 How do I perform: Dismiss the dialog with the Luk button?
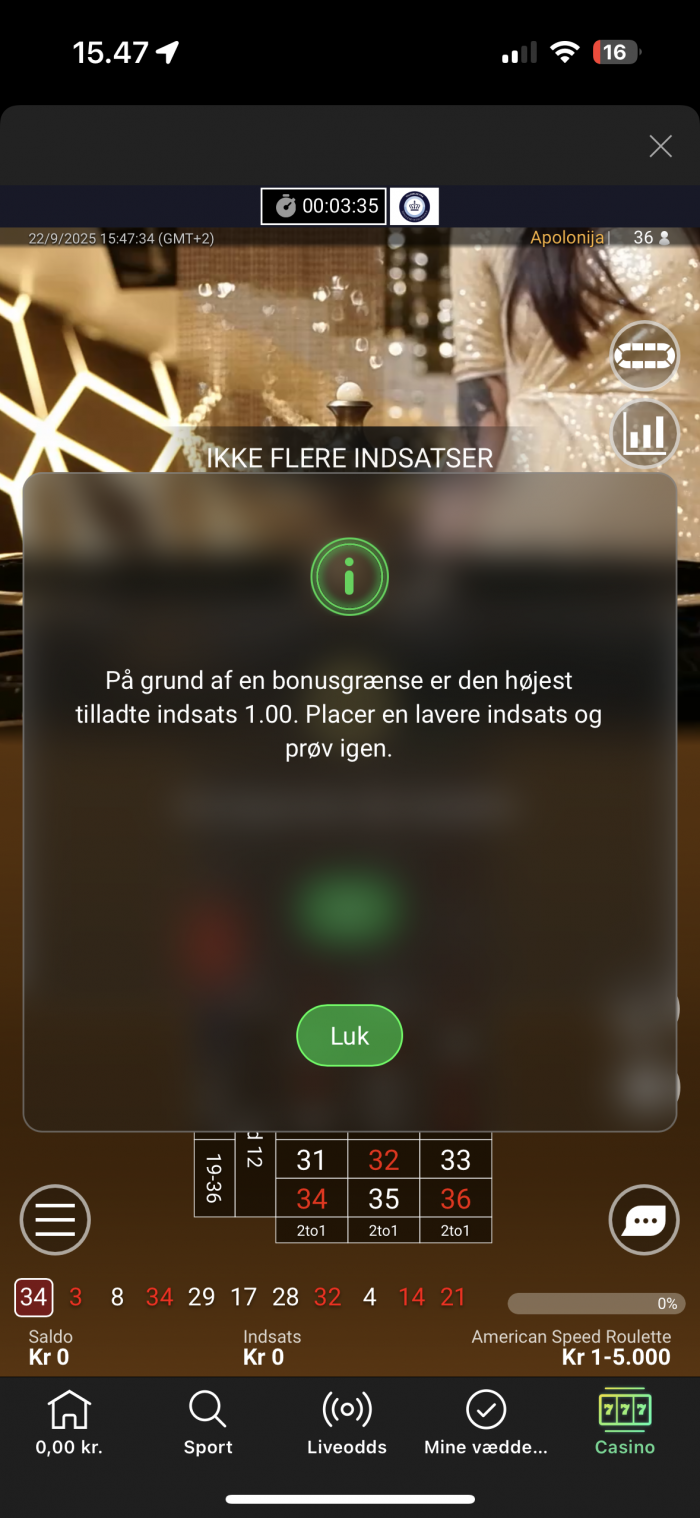point(349,1036)
